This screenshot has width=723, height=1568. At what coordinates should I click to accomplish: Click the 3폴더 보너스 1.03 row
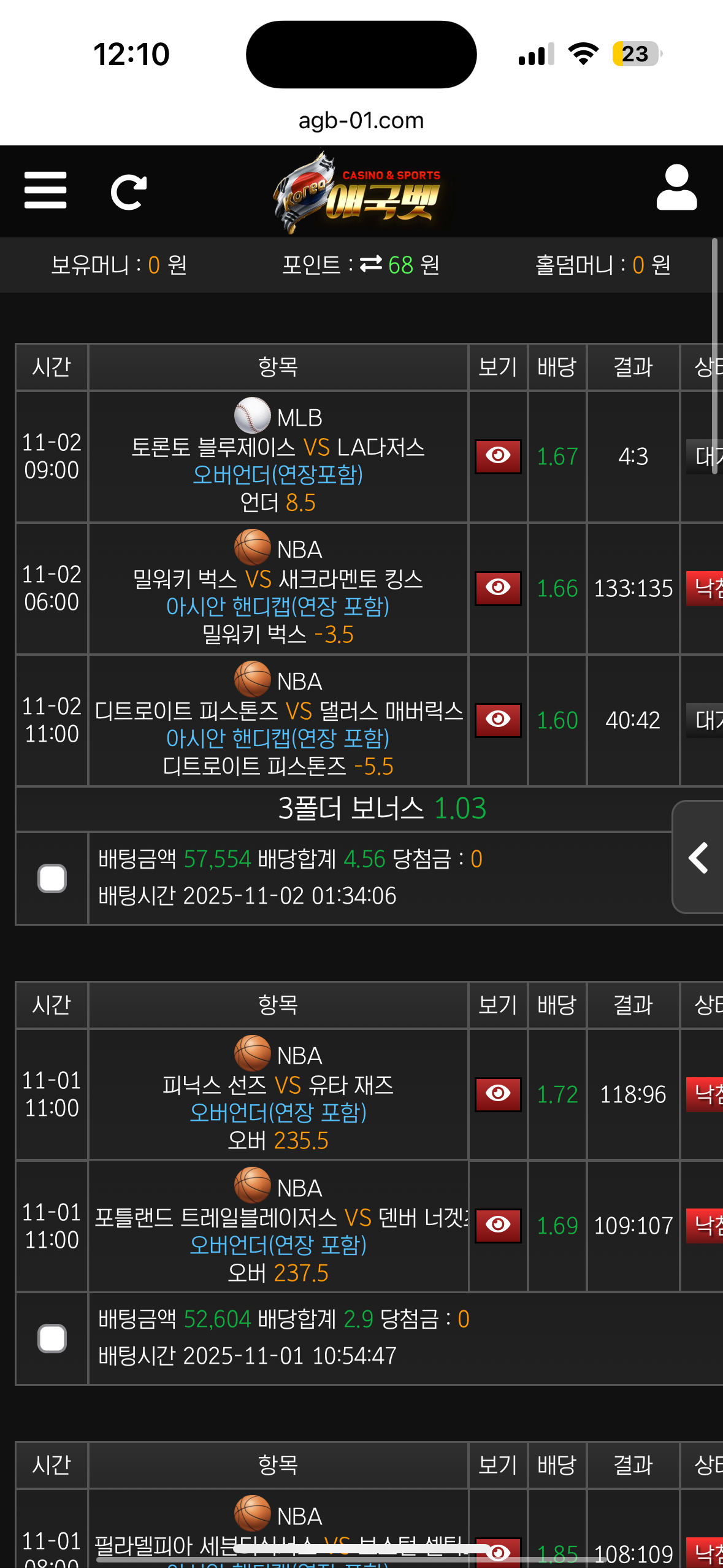[361, 809]
